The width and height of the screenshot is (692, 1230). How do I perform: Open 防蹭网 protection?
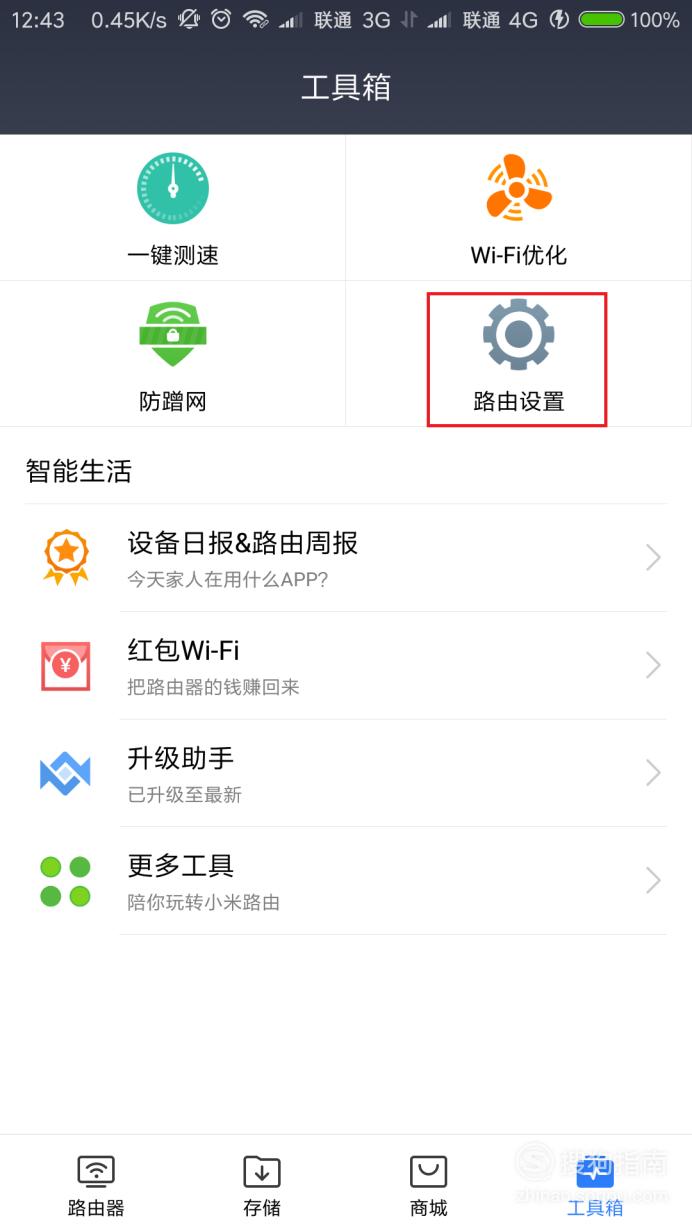click(173, 354)
